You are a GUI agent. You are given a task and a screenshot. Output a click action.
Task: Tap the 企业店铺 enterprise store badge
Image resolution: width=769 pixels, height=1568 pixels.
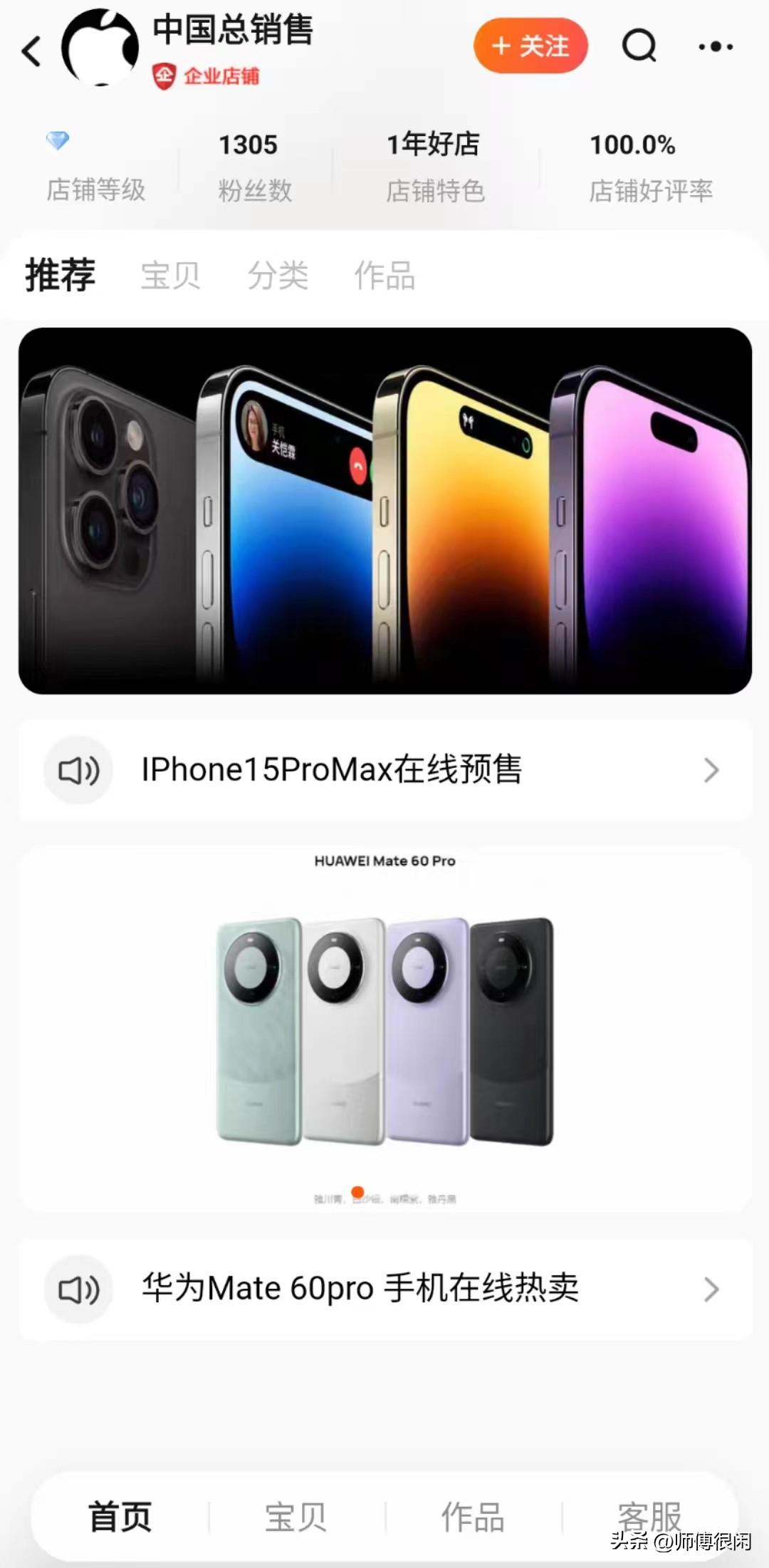pyautogui.click(x=206, y=77)
